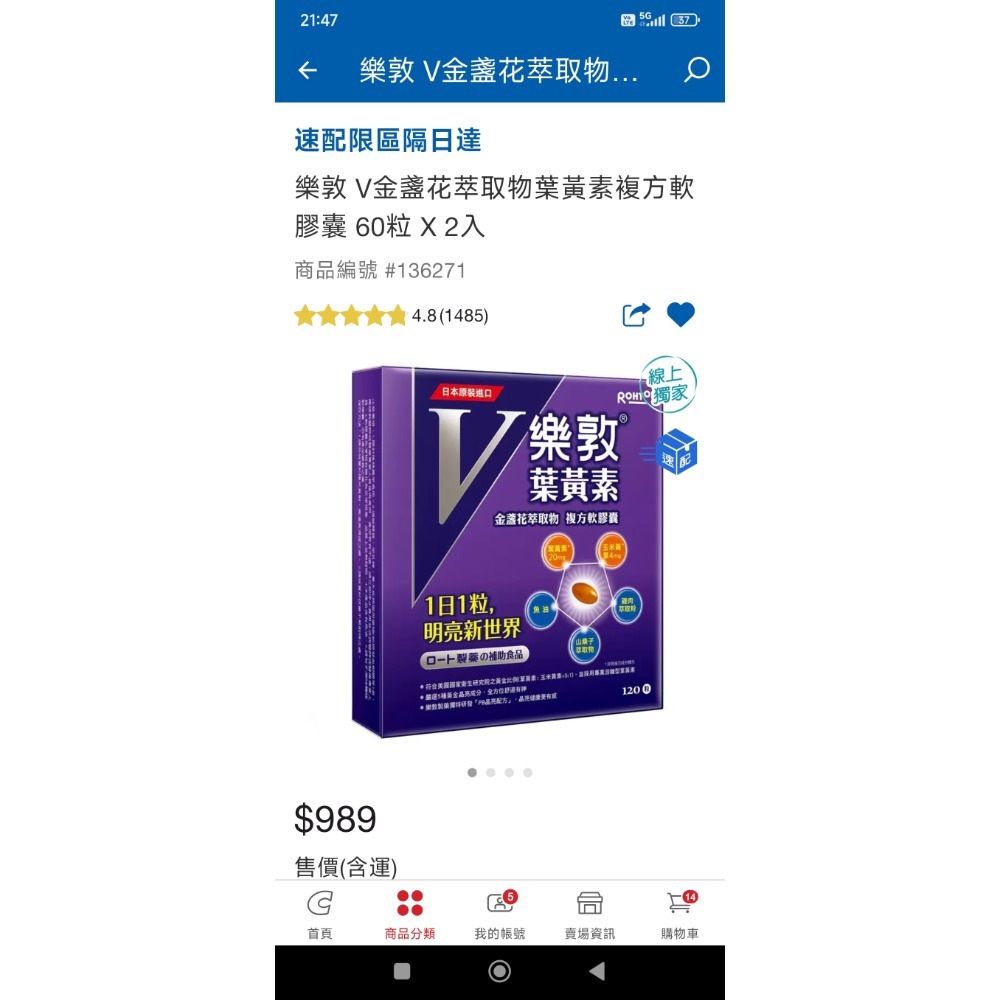Open the 賣場資訊 tab
The width and height of the screenshot is (1000, 1000).
590,914
